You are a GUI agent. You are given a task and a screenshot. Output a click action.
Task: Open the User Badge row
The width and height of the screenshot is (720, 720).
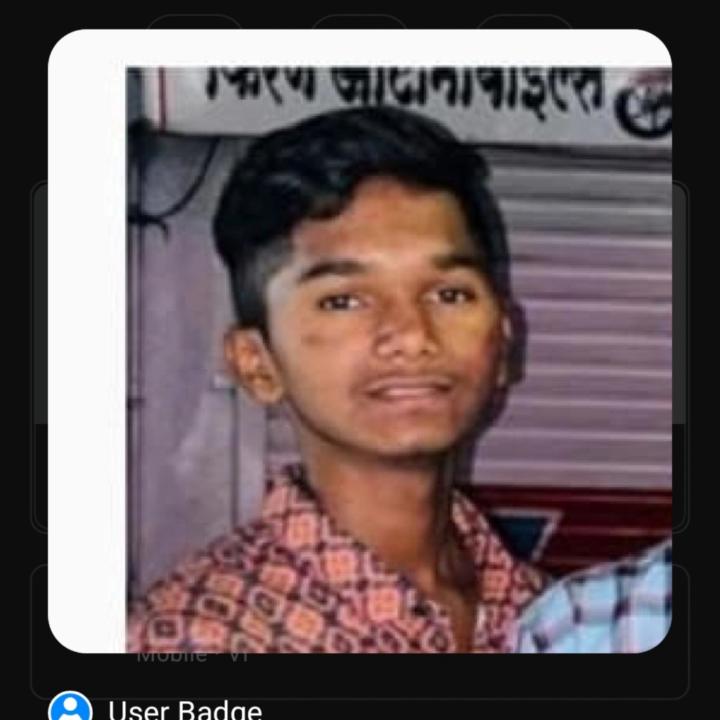click(184, 708)
